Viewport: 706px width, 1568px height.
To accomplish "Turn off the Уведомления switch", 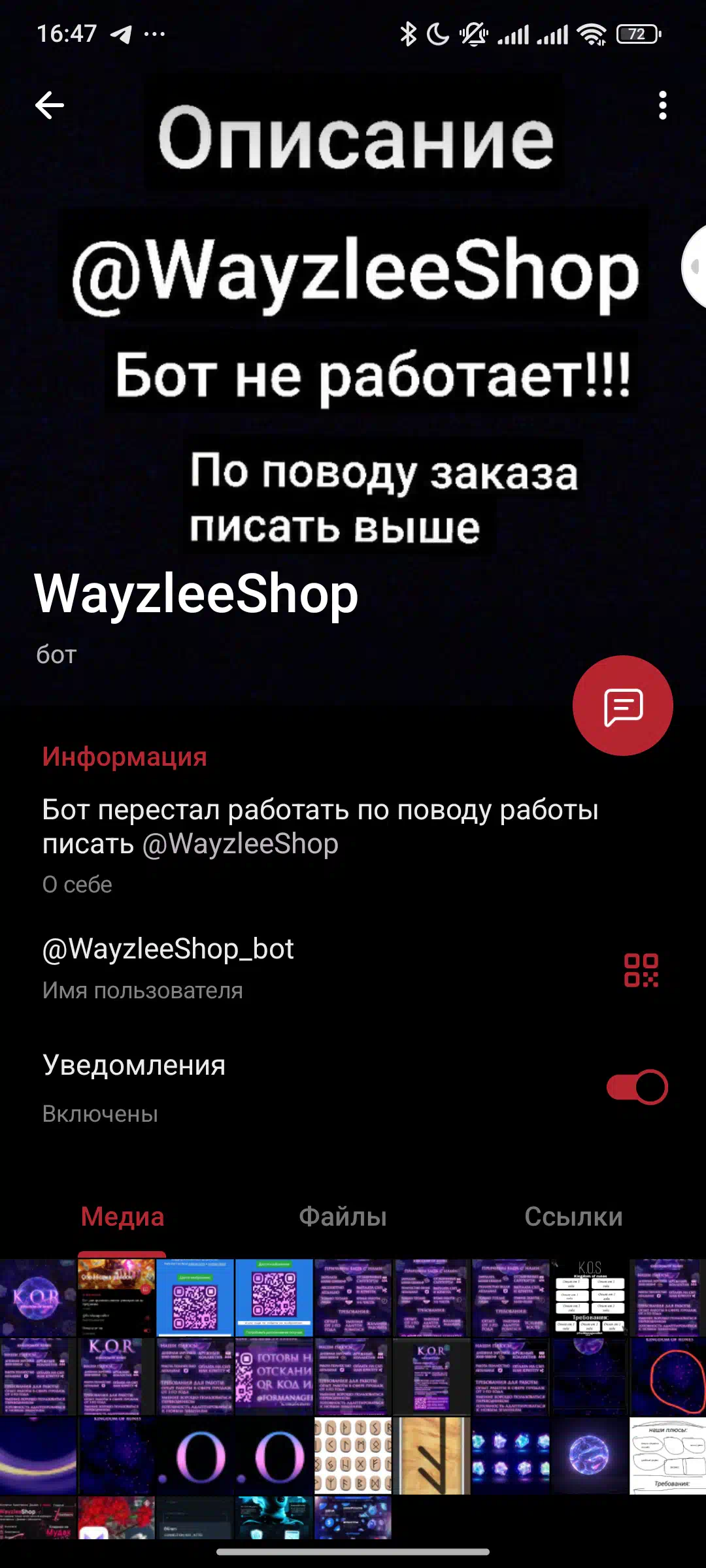I will pos(637,1087).
